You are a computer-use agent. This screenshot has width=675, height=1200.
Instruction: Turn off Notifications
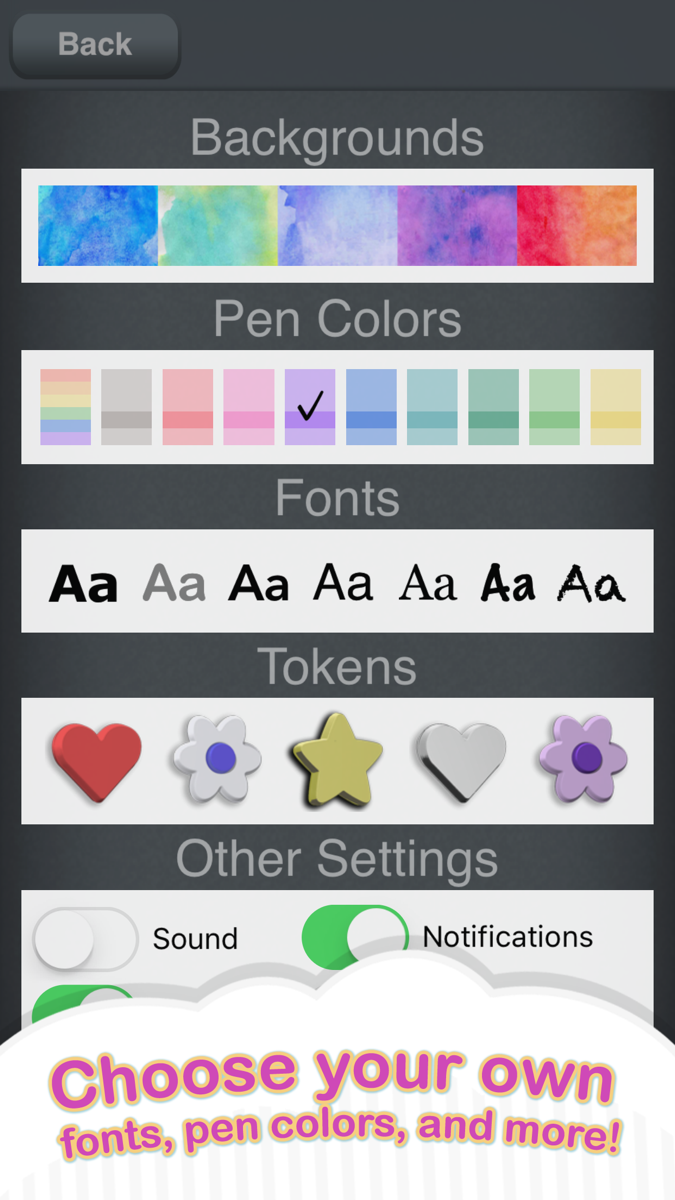tap(356, 937)
